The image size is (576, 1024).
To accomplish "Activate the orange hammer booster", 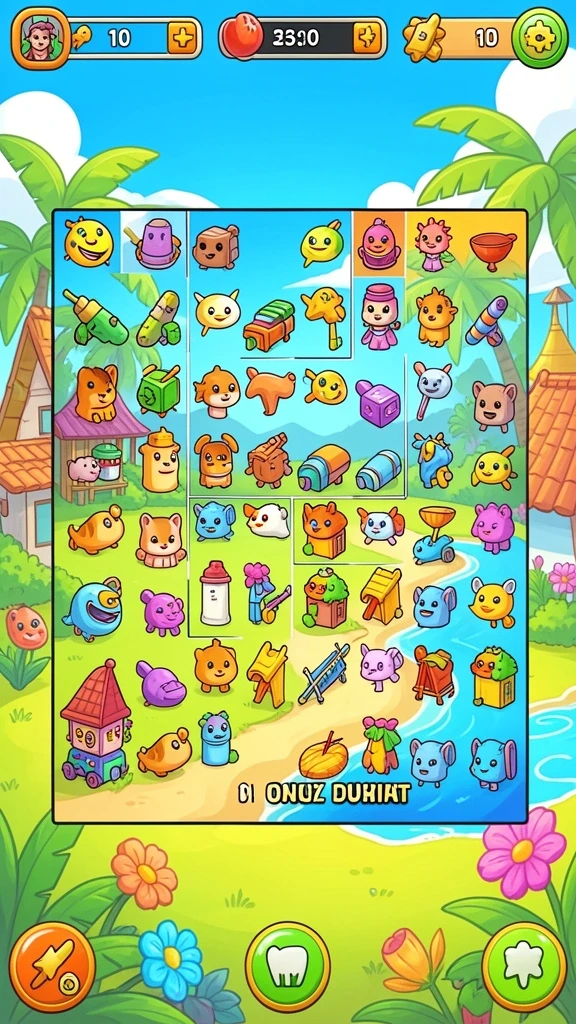I will 52,967.
